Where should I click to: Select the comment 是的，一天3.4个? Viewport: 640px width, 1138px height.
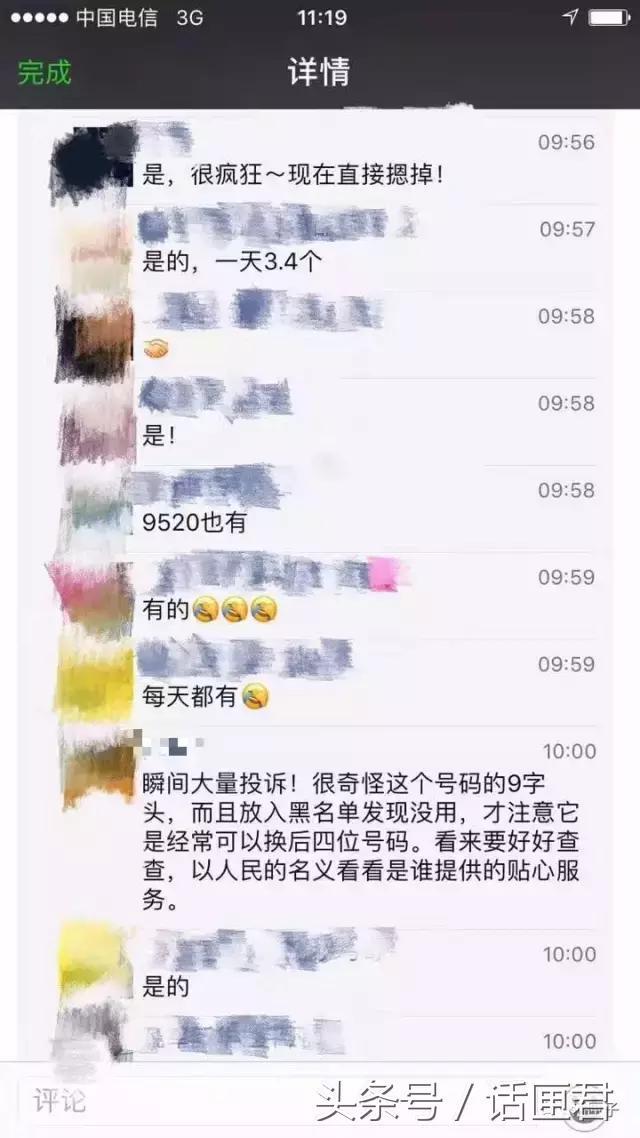point(231,262)
